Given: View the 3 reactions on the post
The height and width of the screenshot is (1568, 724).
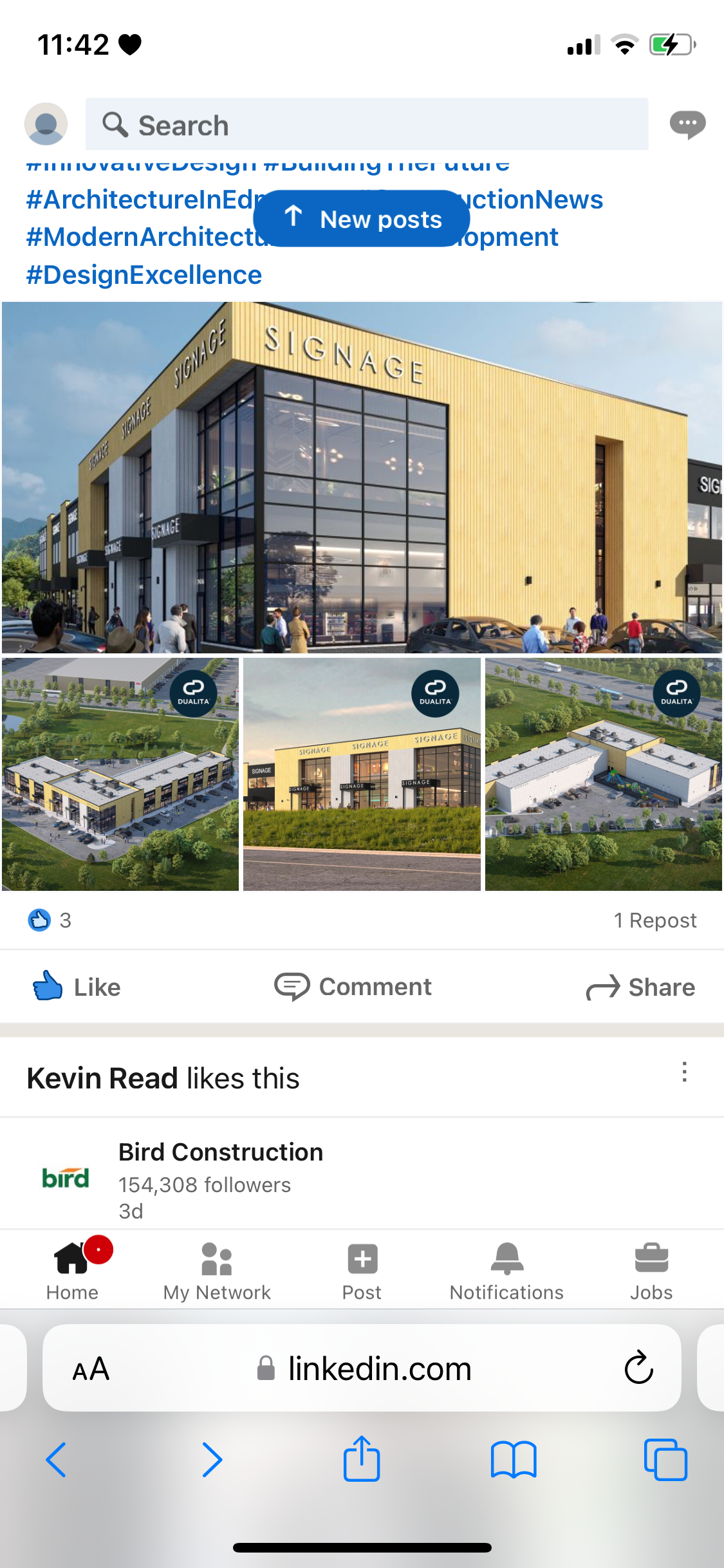Looking at the screenshot, I should [50, 920].
